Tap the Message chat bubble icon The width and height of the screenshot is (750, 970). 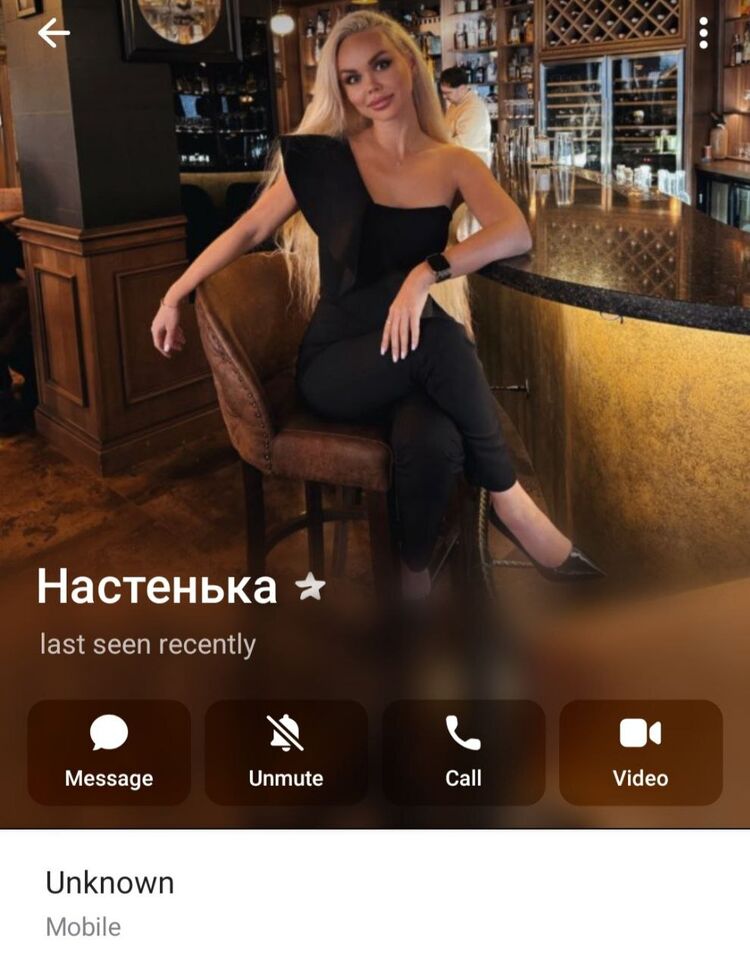(110, 733)
